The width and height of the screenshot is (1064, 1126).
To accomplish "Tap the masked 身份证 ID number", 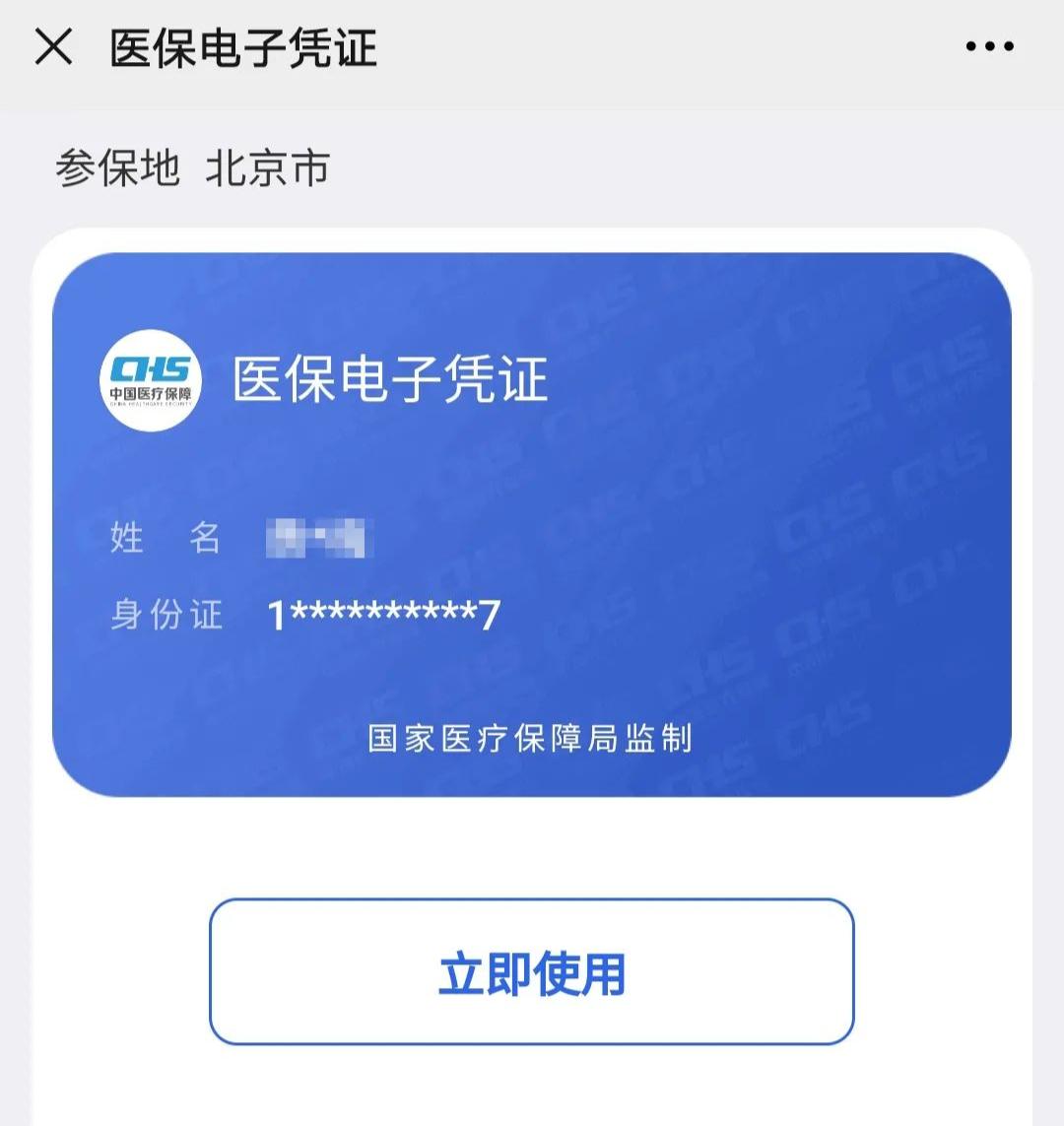I will pos(384,615).
